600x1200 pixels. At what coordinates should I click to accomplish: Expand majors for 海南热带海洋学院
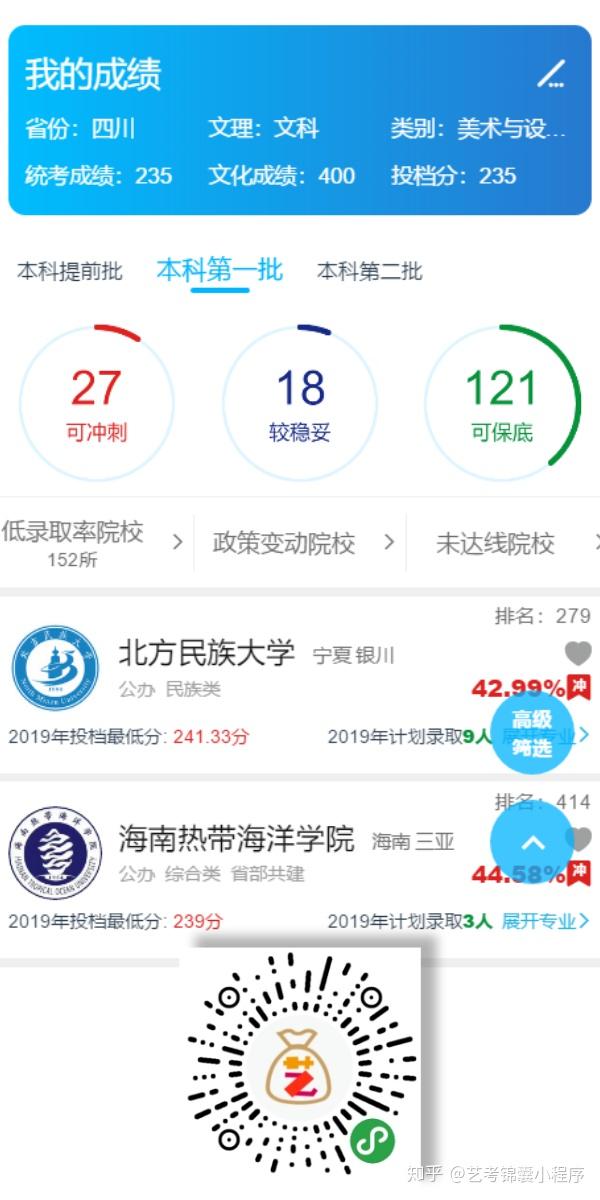click(x=545, y=921)
